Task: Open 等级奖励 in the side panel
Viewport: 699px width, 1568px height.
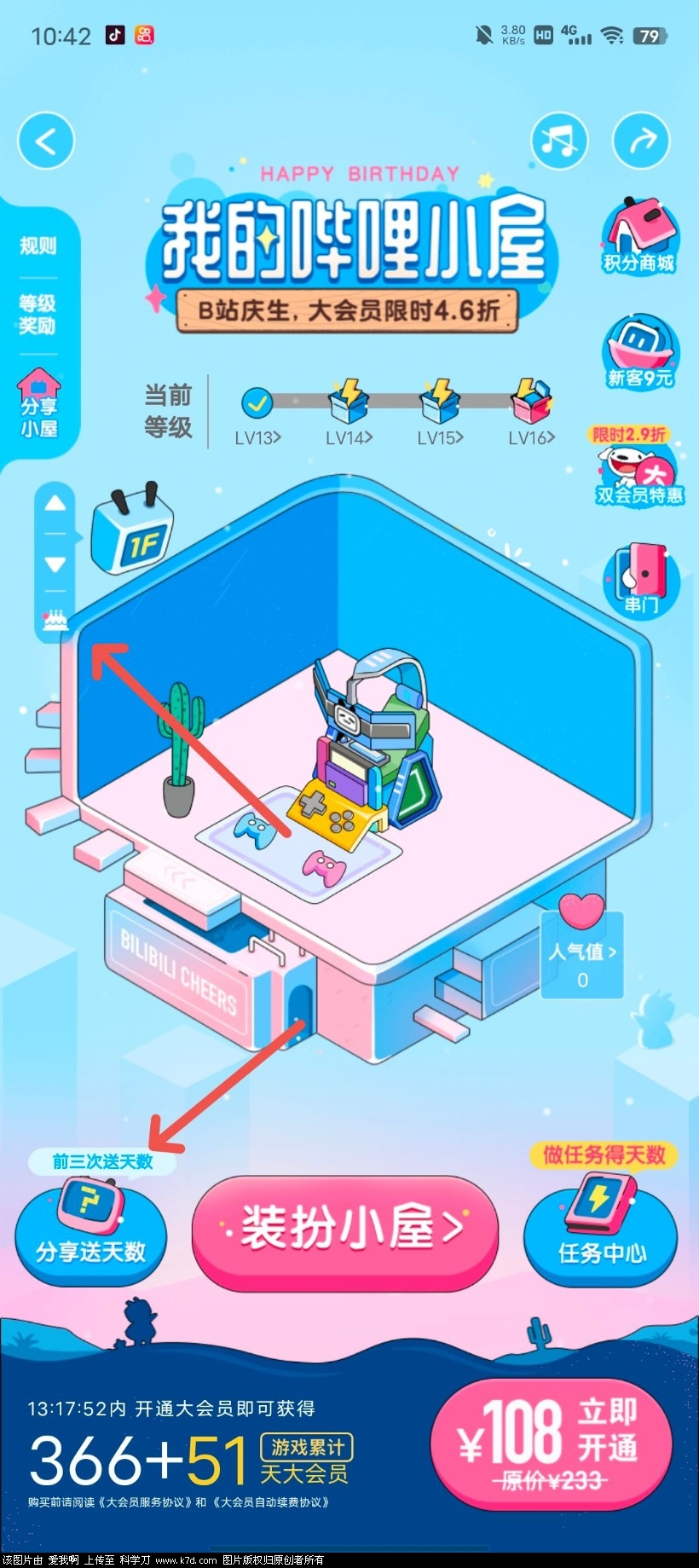Action: click(38, 315)
